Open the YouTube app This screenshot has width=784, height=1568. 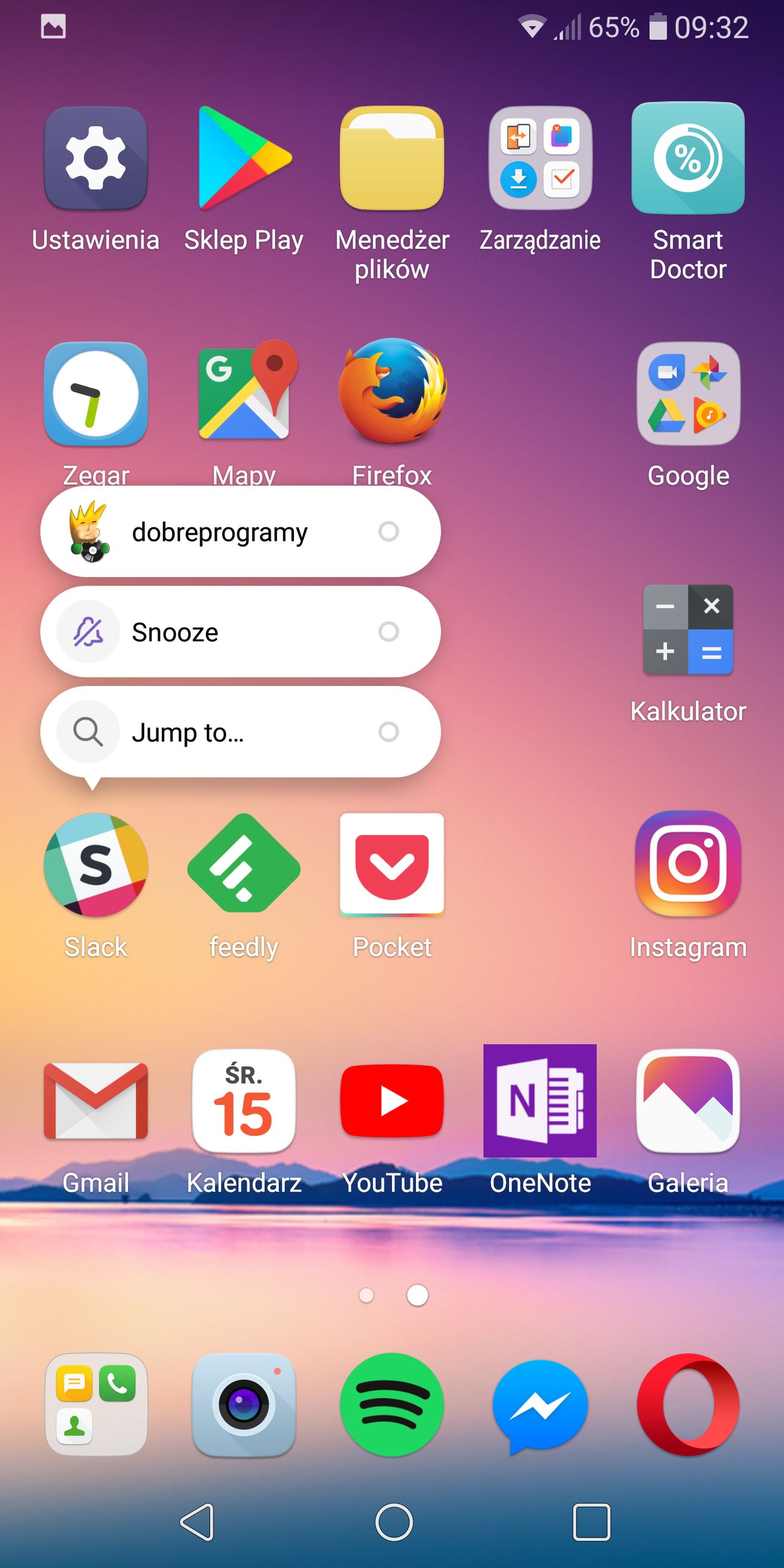(x=392, y=1101)
